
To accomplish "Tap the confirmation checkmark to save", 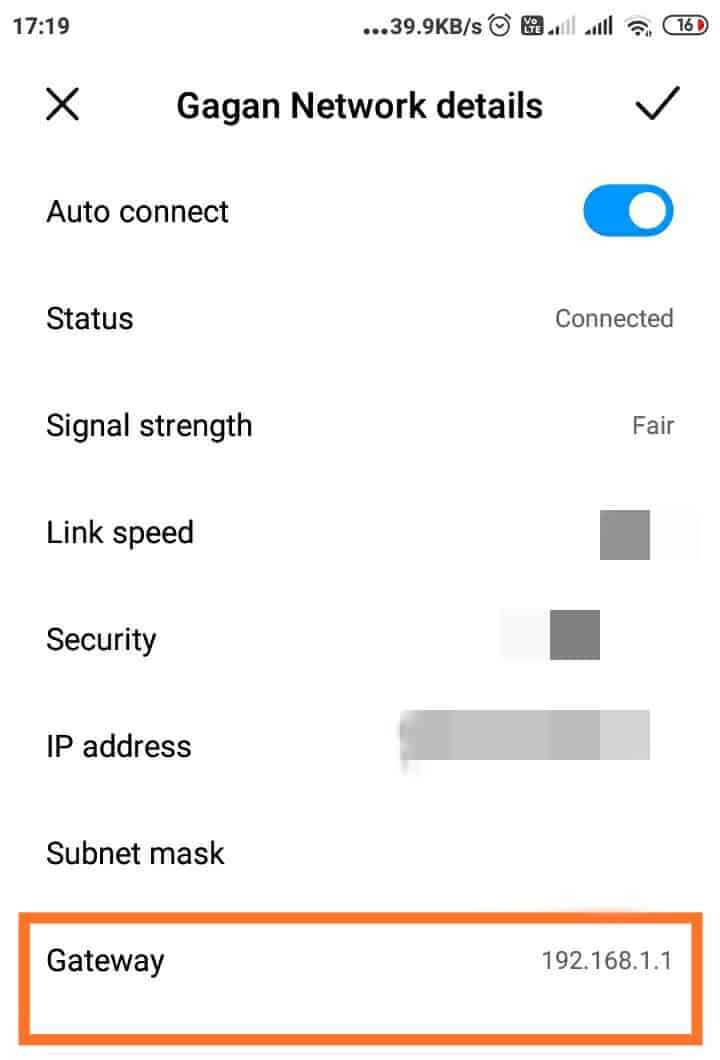I will (657, 105).
